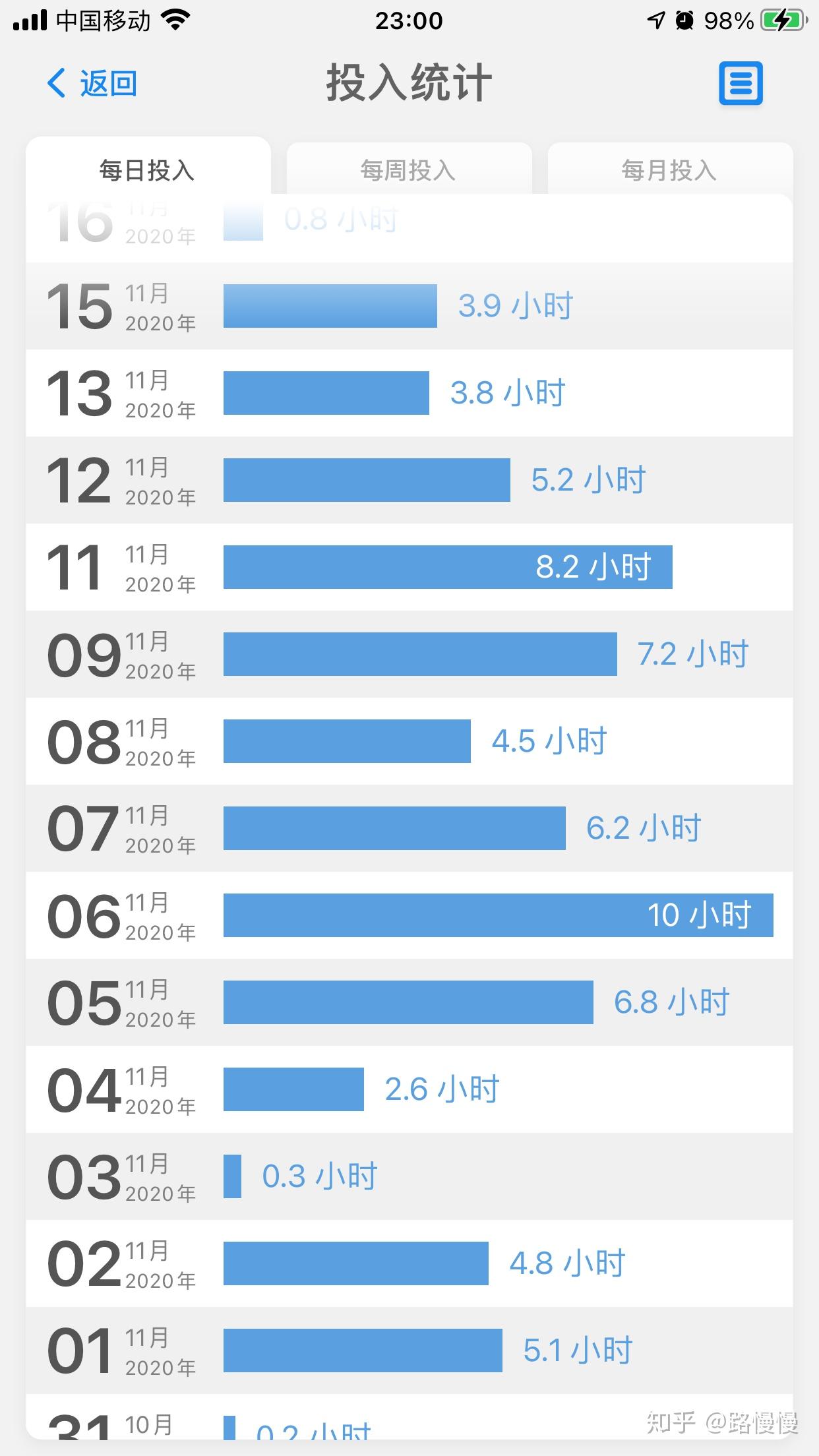This screenshot has width=819, height=1456.
Task: Tap the Wi-Fi icon in status bar
Action: [x=175, y=20]
